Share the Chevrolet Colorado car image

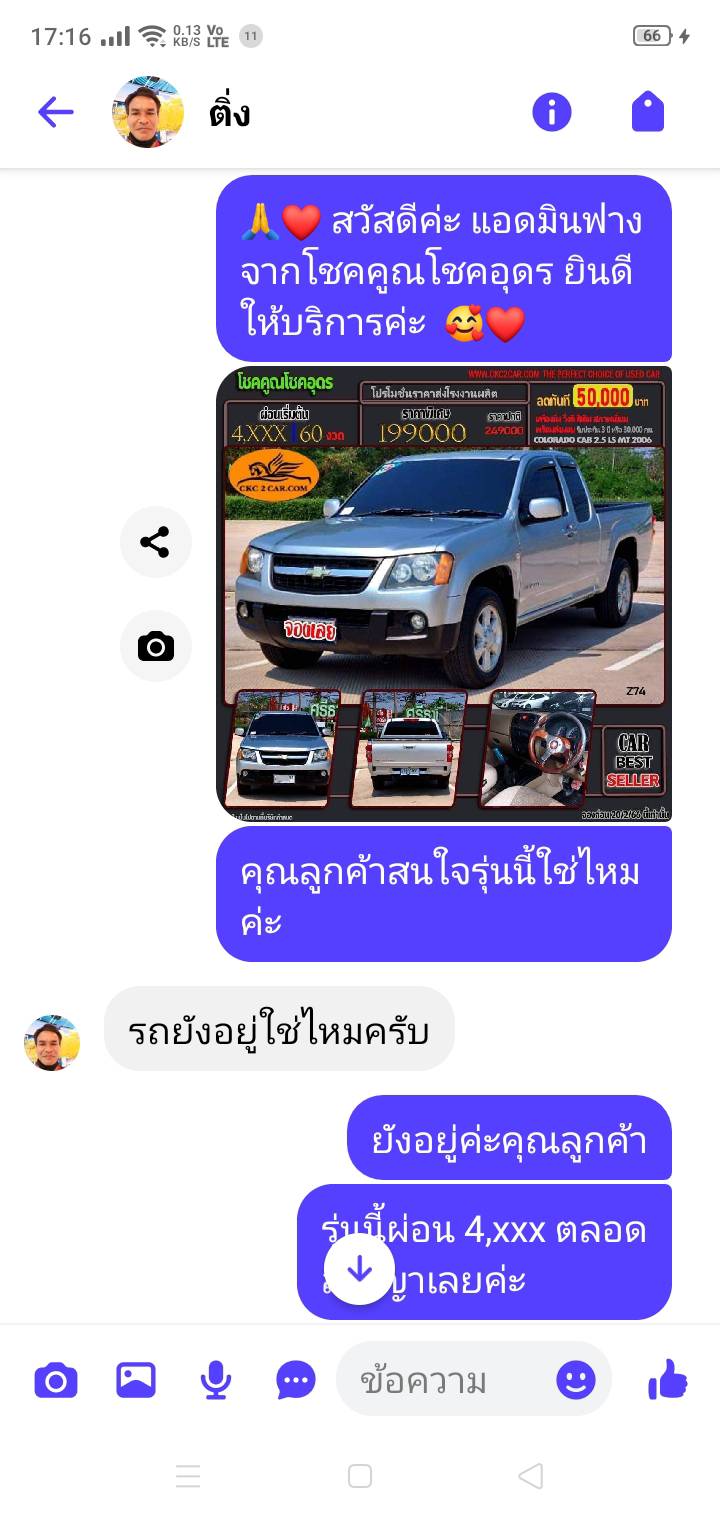pyautogui.click(x=155, y=543)
